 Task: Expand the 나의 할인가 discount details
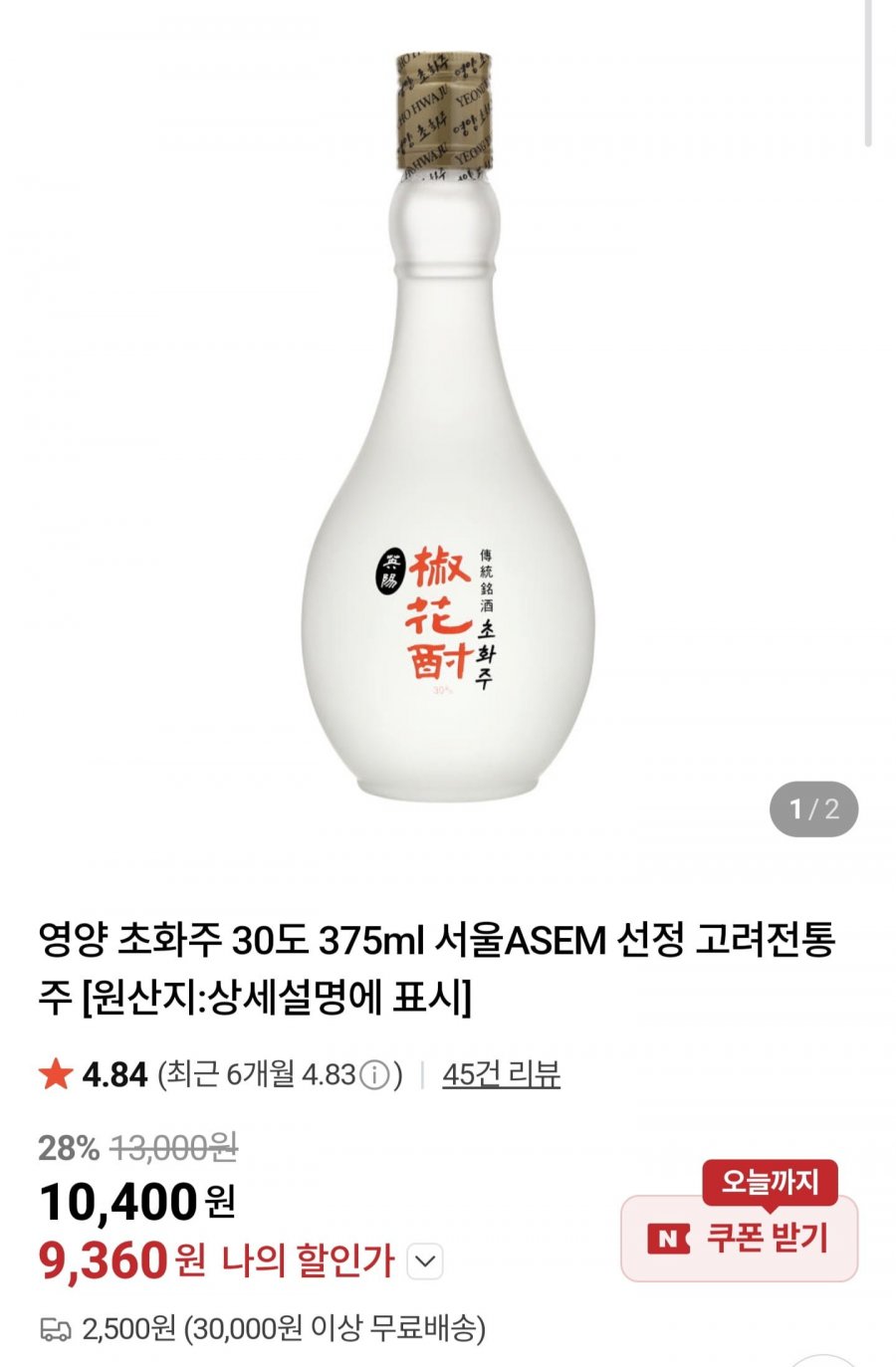pos(425,1261)
